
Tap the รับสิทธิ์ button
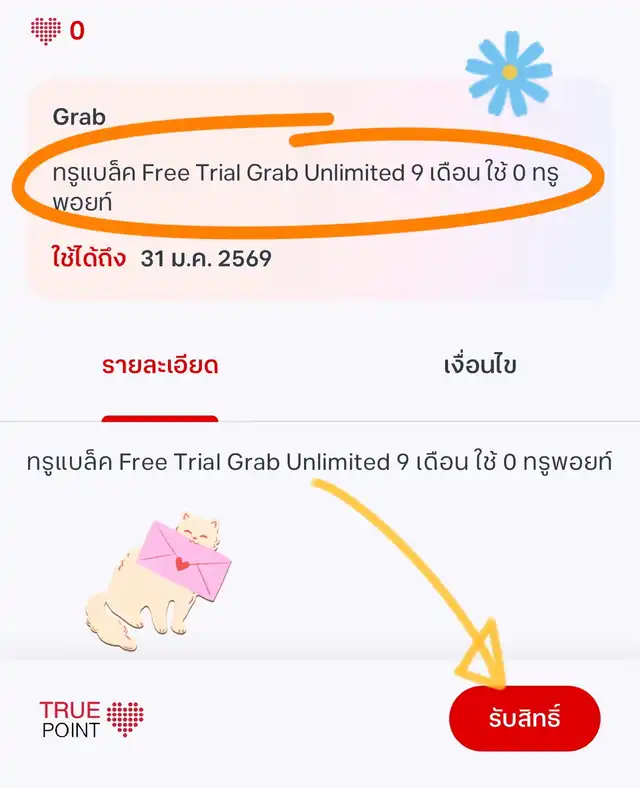pos(524,718)
